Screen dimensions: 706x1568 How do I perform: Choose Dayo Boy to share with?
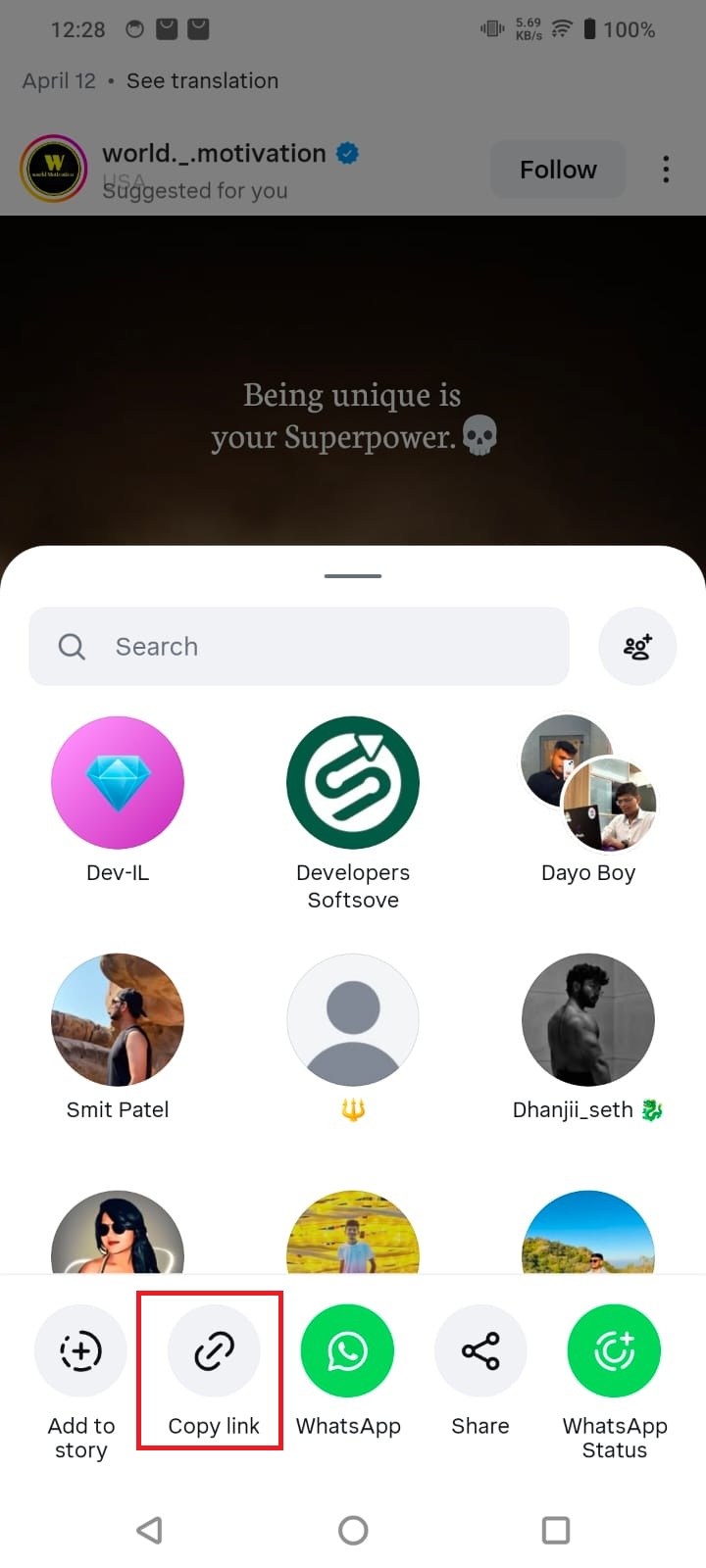(588, 783)
